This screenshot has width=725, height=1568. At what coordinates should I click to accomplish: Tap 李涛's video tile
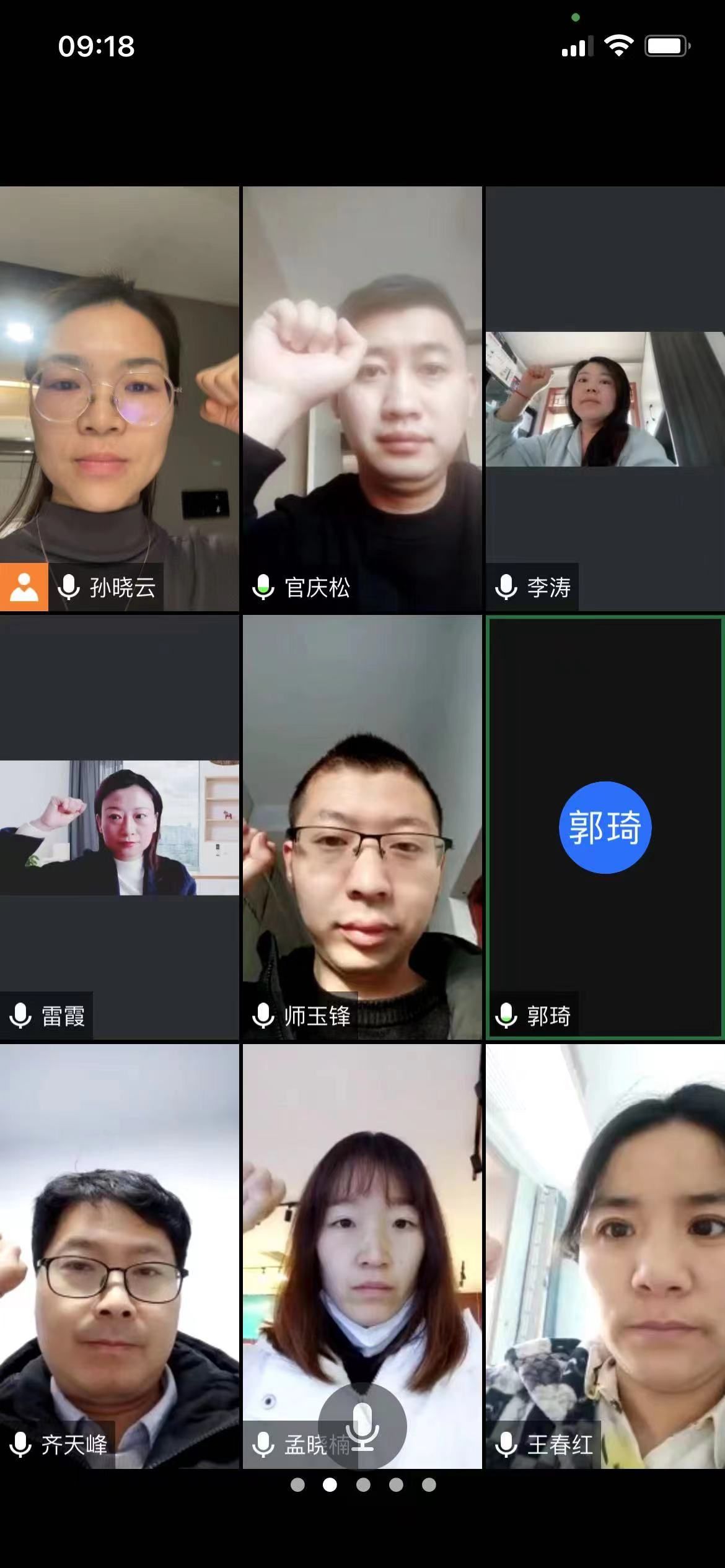[605, 399]
